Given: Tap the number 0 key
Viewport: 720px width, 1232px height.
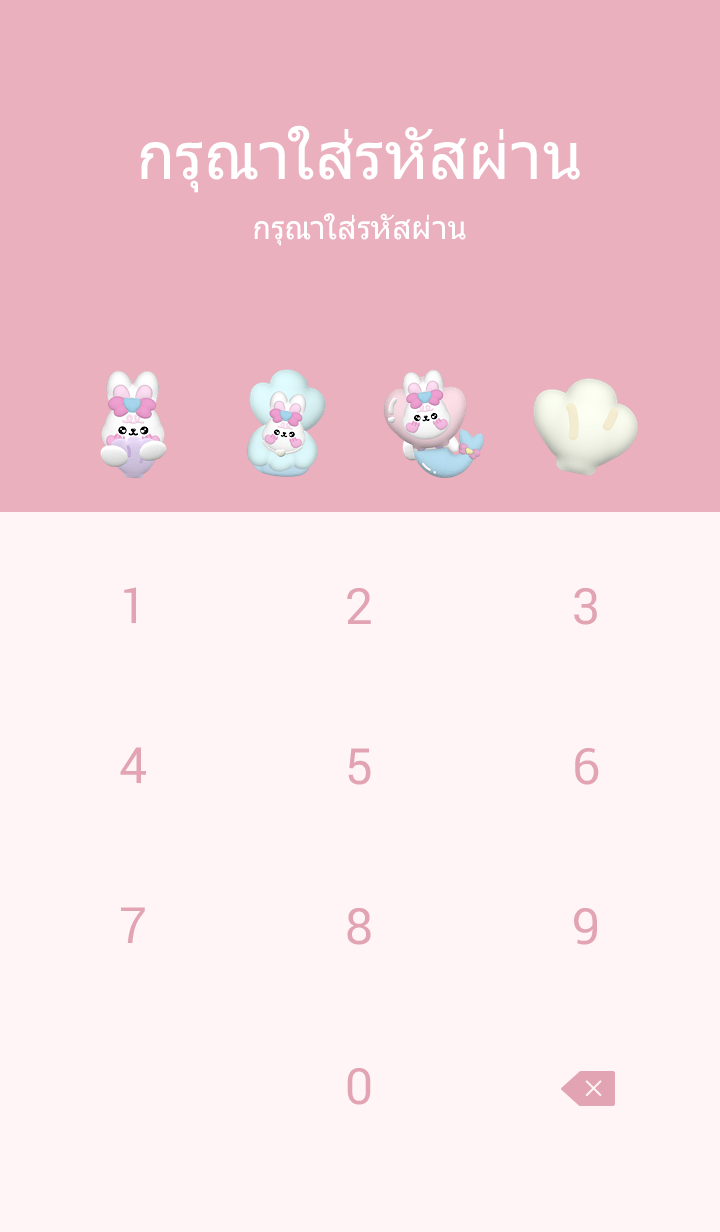Looking at the screenshot, I should point(359,1087).
